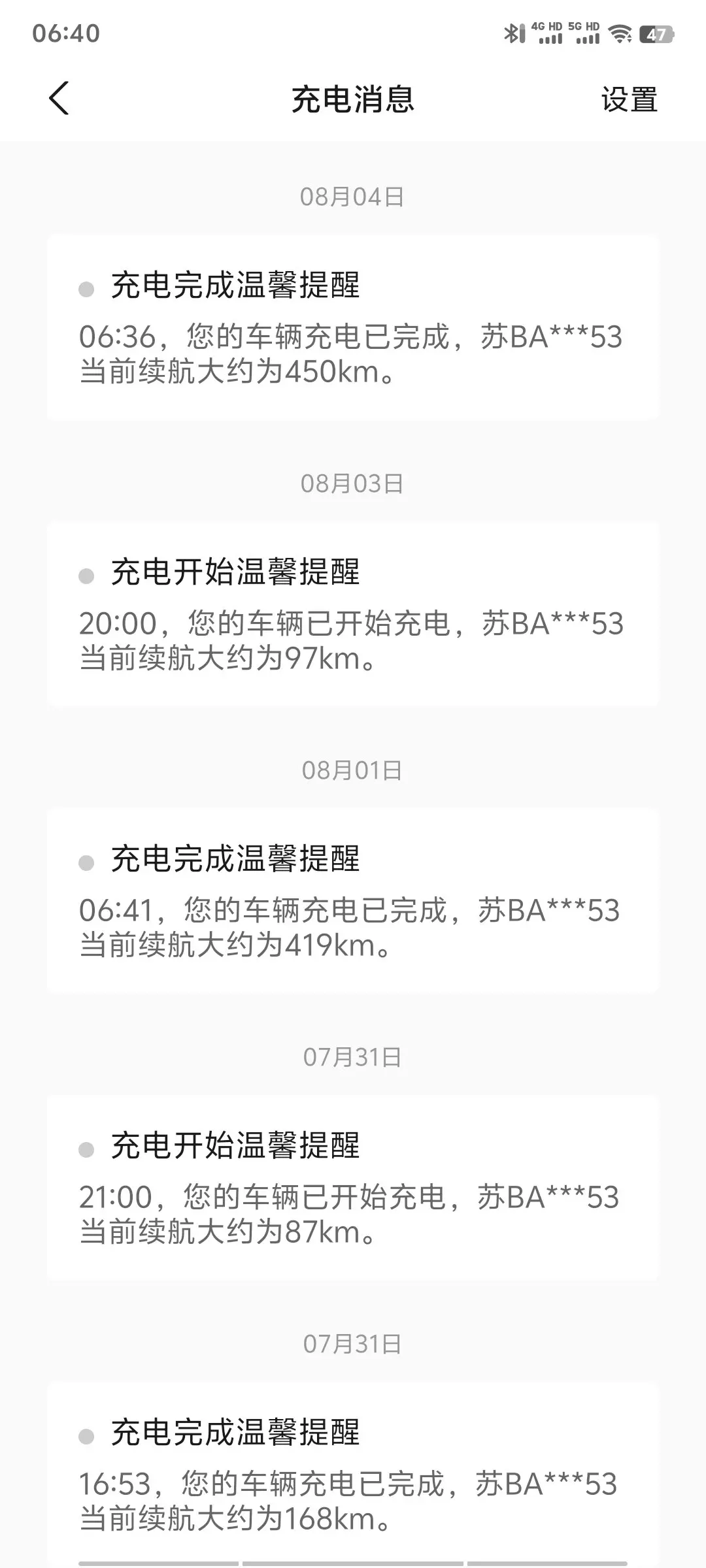
Task: Tap the 07月31日 16:53 充电完成 message
Action: coord(353,1474)
